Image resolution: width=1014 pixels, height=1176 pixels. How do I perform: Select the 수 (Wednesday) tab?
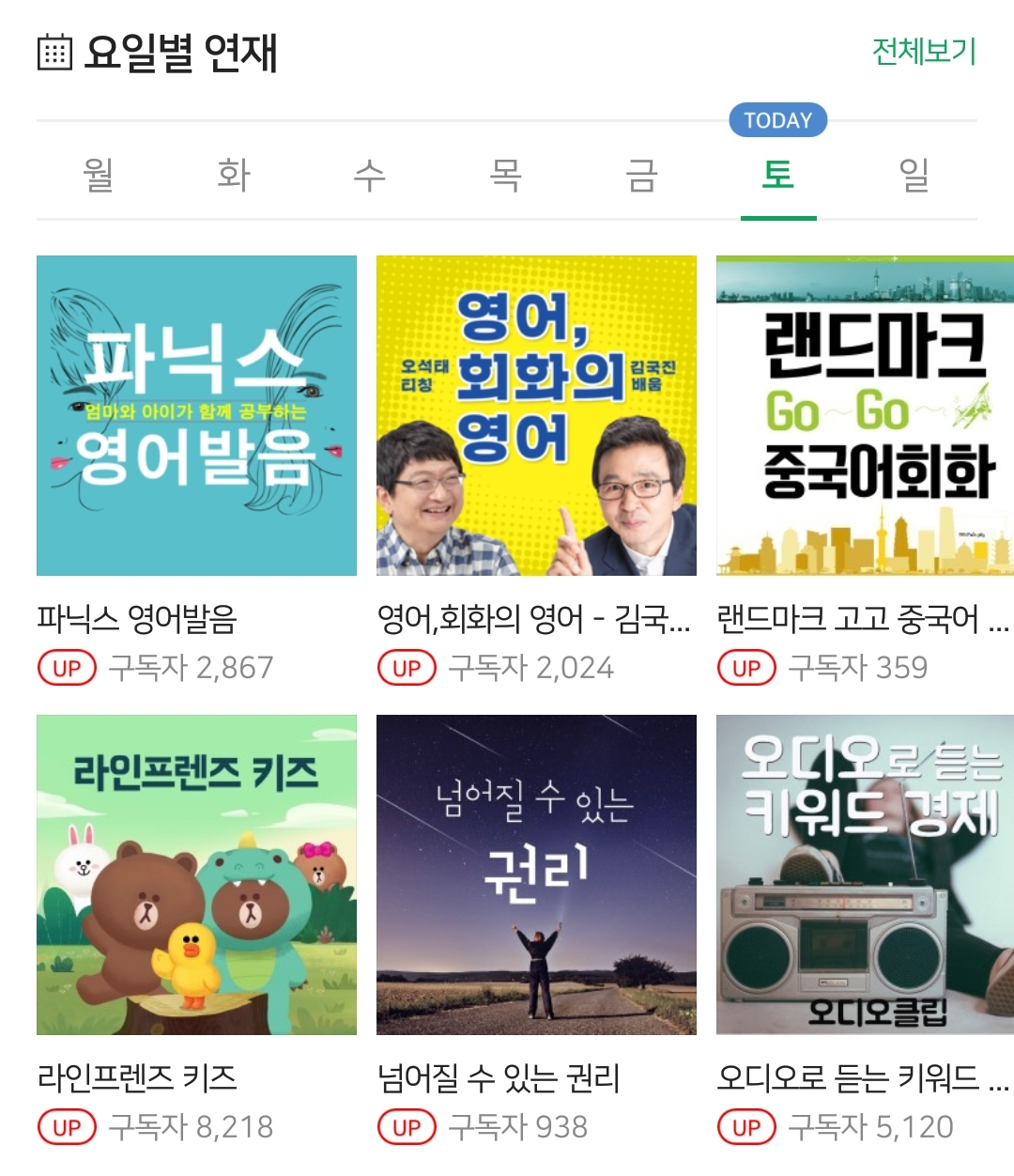[x=367, y=175]
